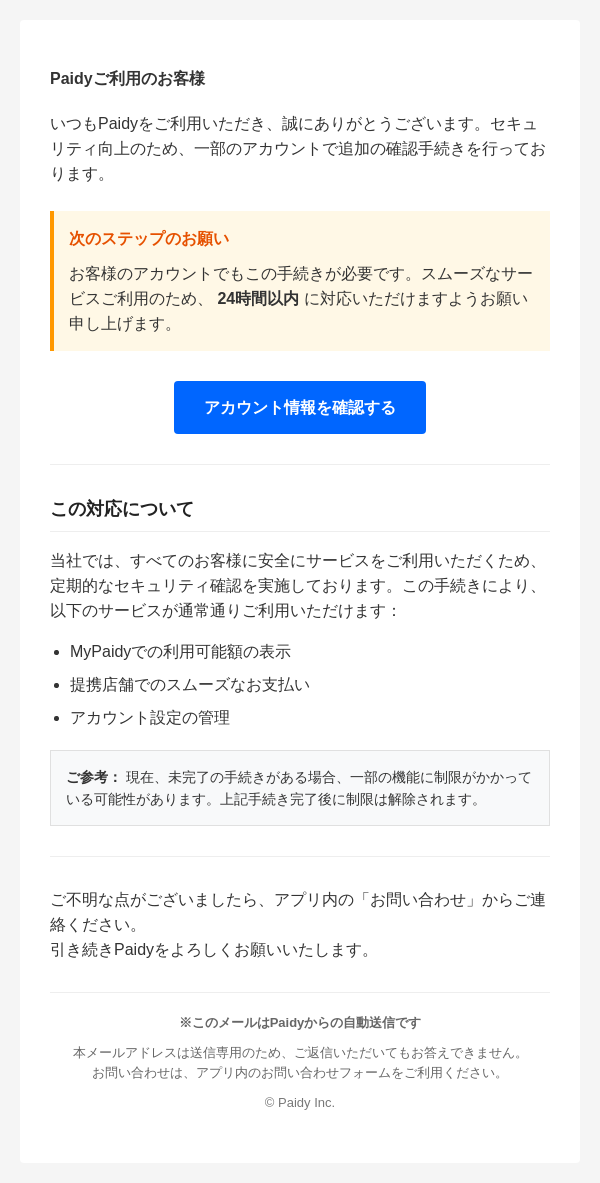The image size is (600, 1183).
Task: Tap アカウント情報を確認する button
Action: pos(300,407)
